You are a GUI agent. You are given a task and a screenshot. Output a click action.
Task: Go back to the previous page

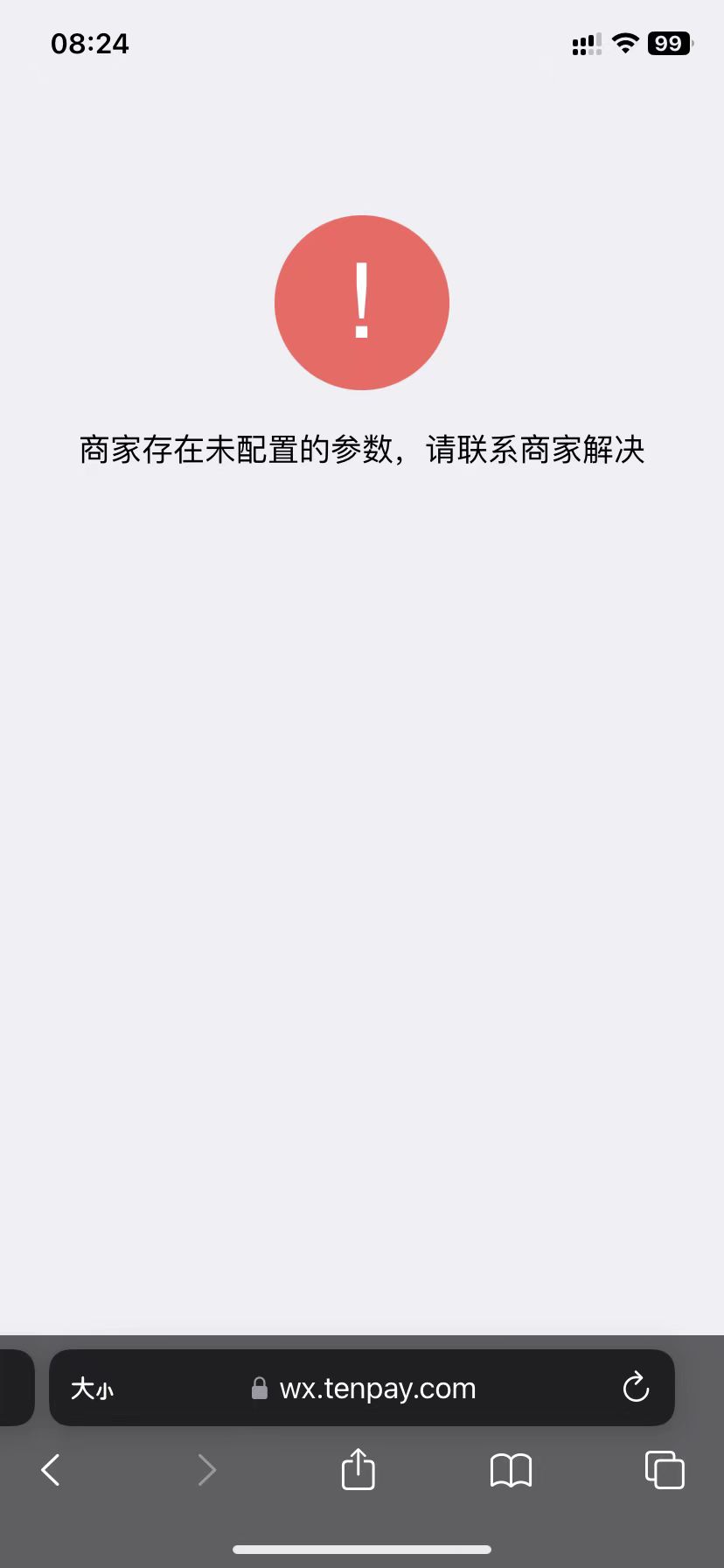click(x=51, y=1470)
